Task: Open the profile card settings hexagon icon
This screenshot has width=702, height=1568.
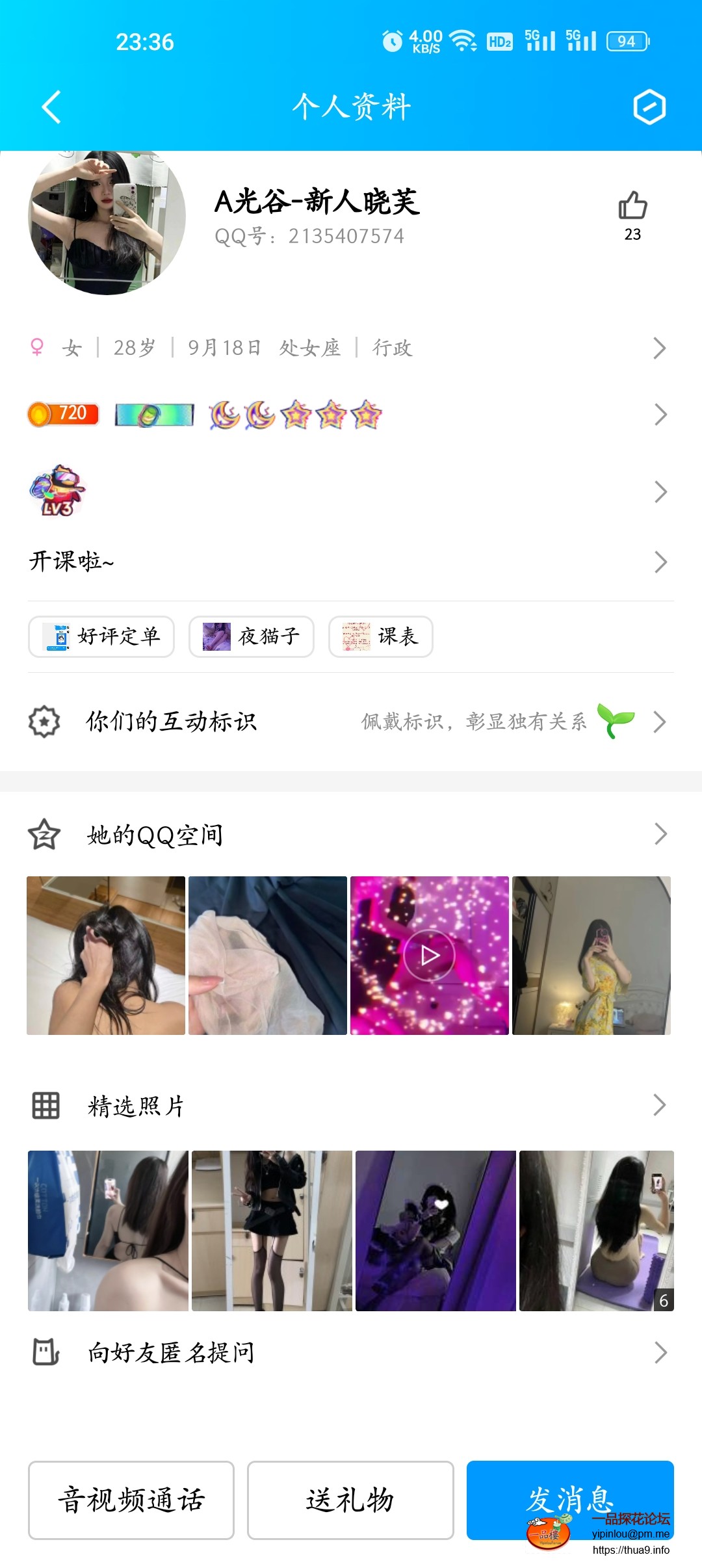Action: pyautogui.click(x=649, y=107)
